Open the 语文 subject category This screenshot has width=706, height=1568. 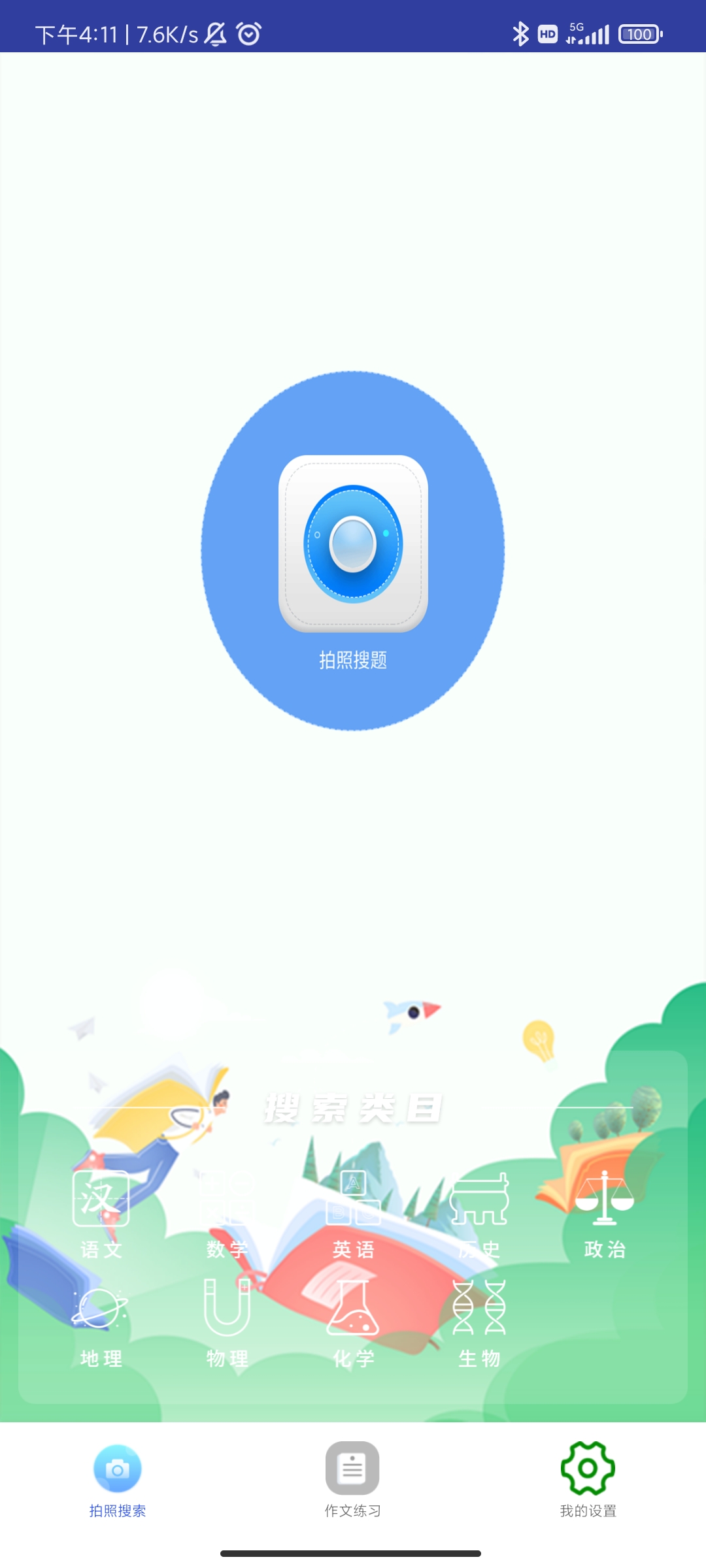click(101, 1215)
